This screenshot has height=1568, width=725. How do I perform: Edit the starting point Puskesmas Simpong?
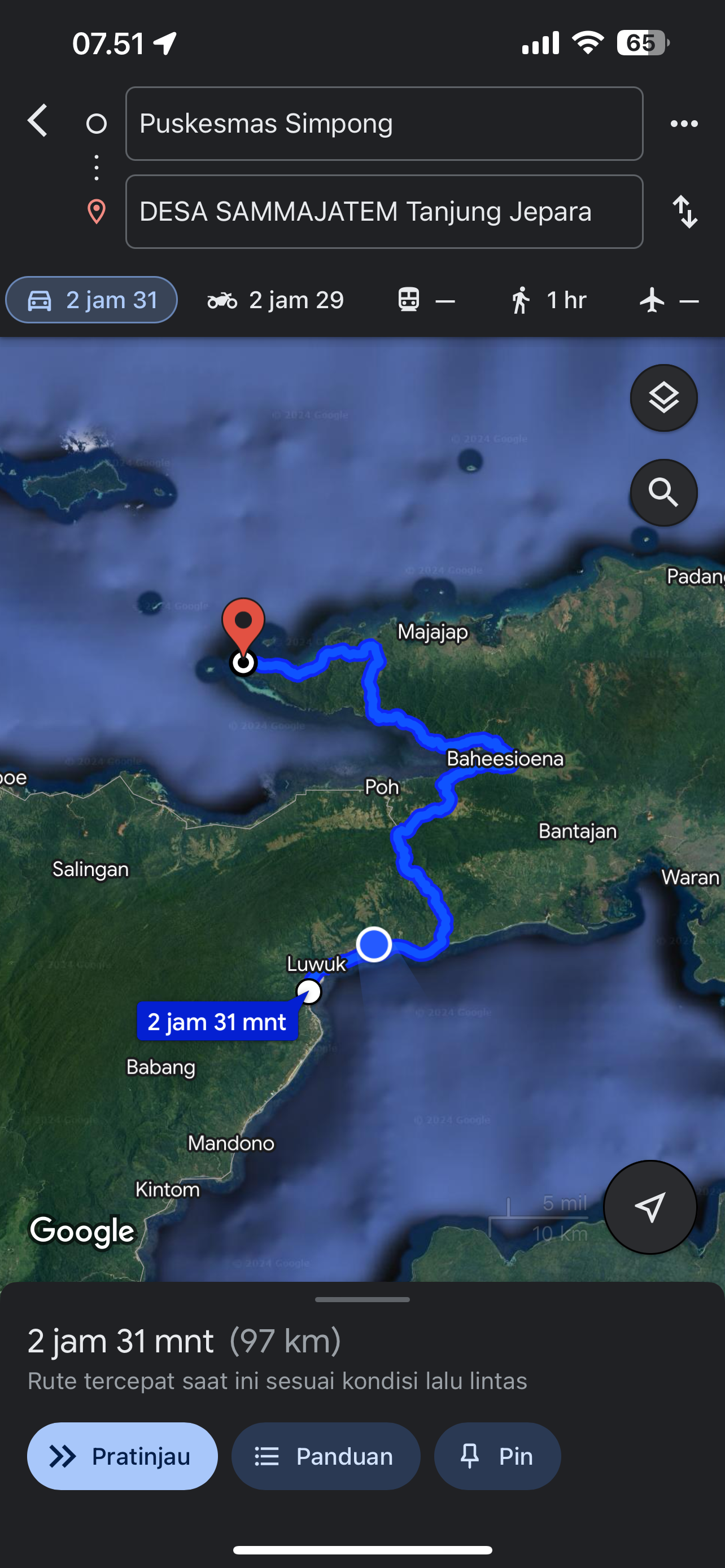click(x=384, y=124)
